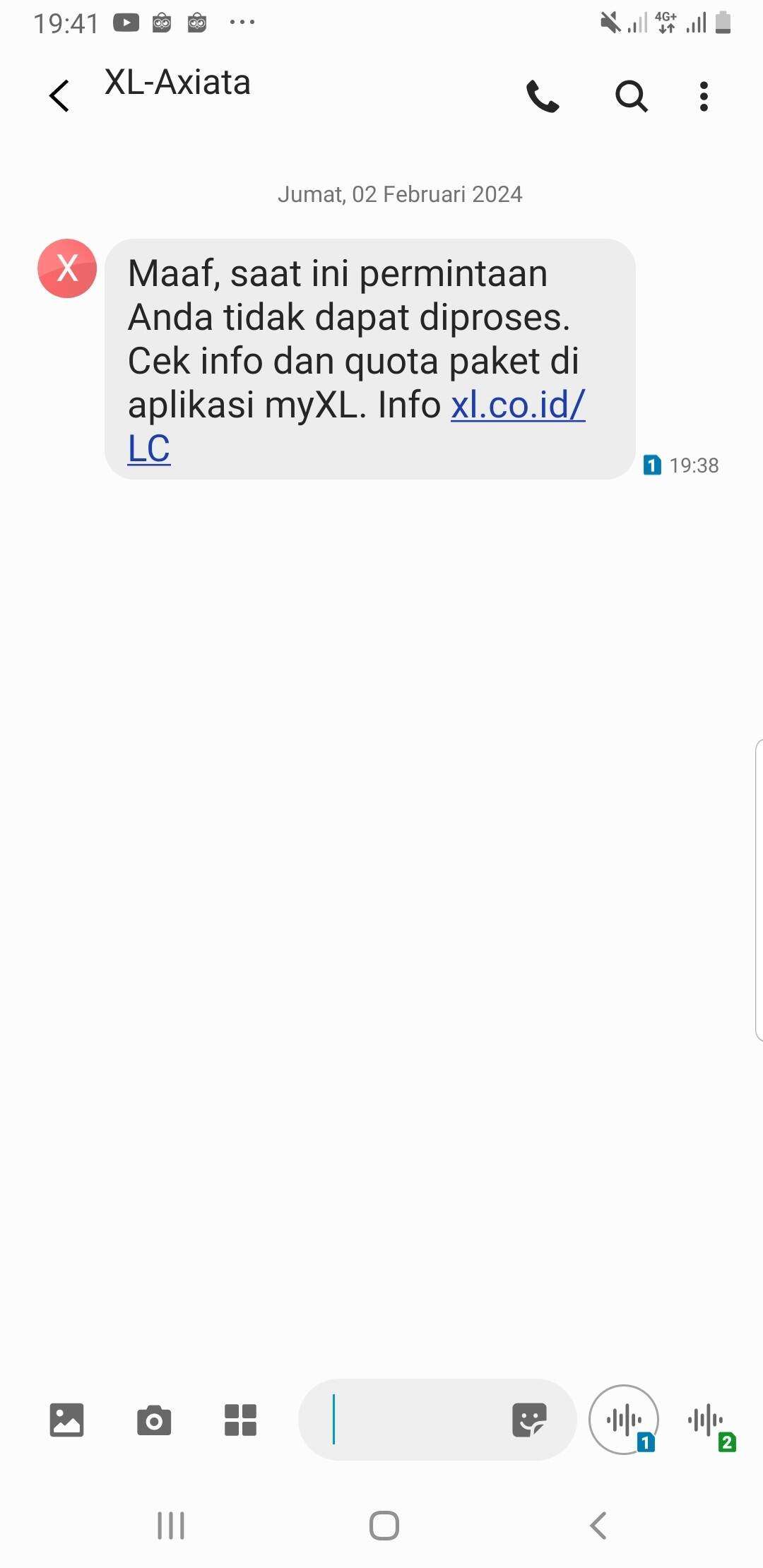
Task: Search within this conversation
Action: click(x=631, y=97)
